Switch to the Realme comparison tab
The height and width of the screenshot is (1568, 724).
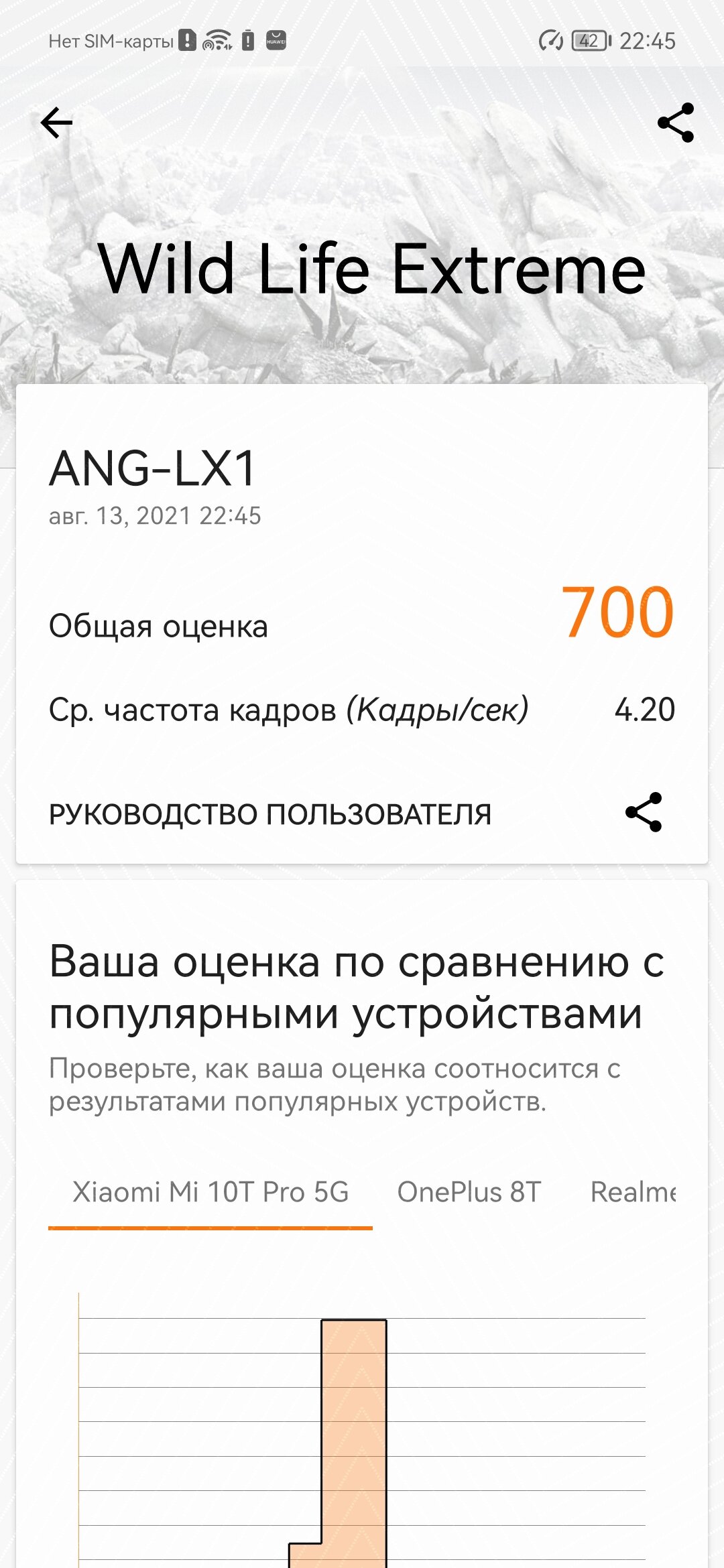pos(633,1193)
